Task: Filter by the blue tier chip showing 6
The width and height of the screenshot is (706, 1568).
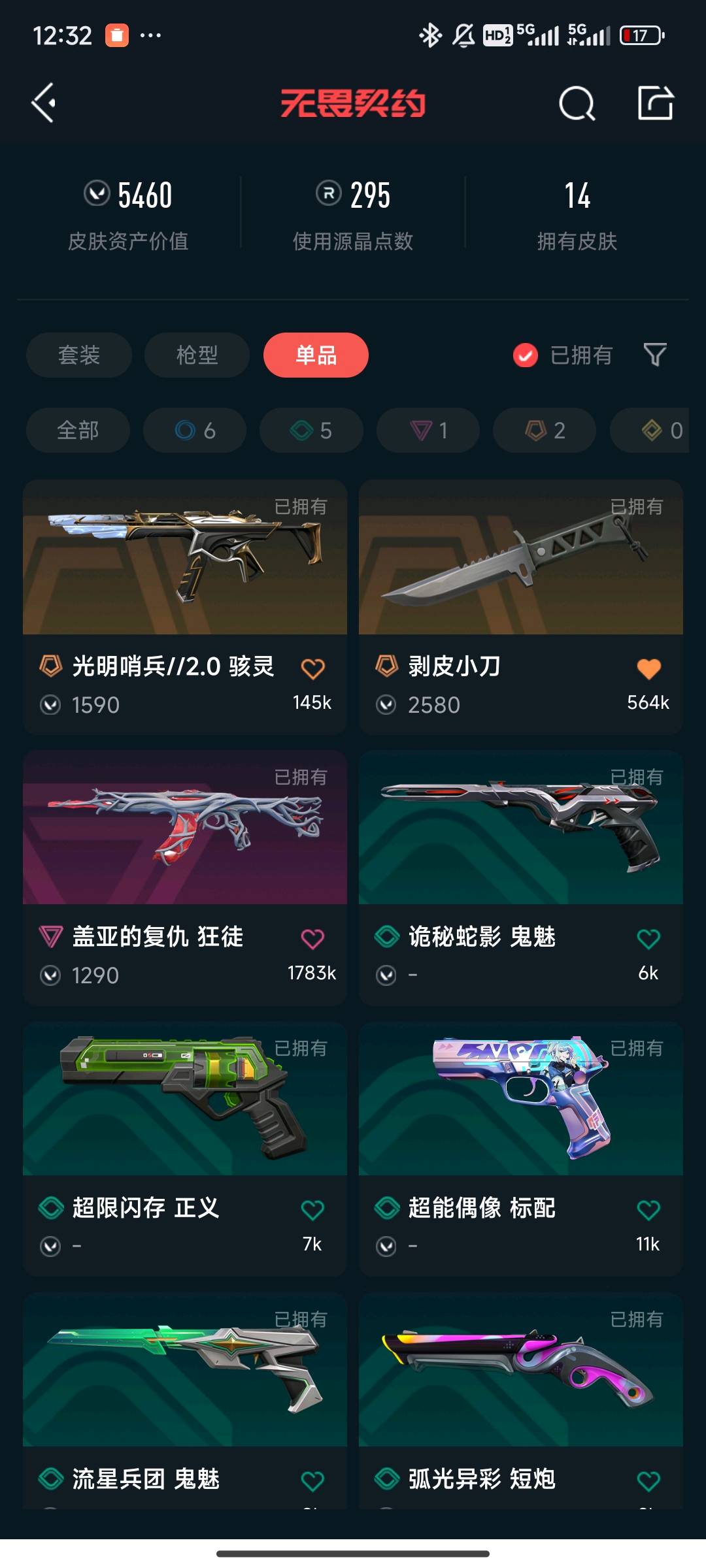Action: tap(195, 431)
